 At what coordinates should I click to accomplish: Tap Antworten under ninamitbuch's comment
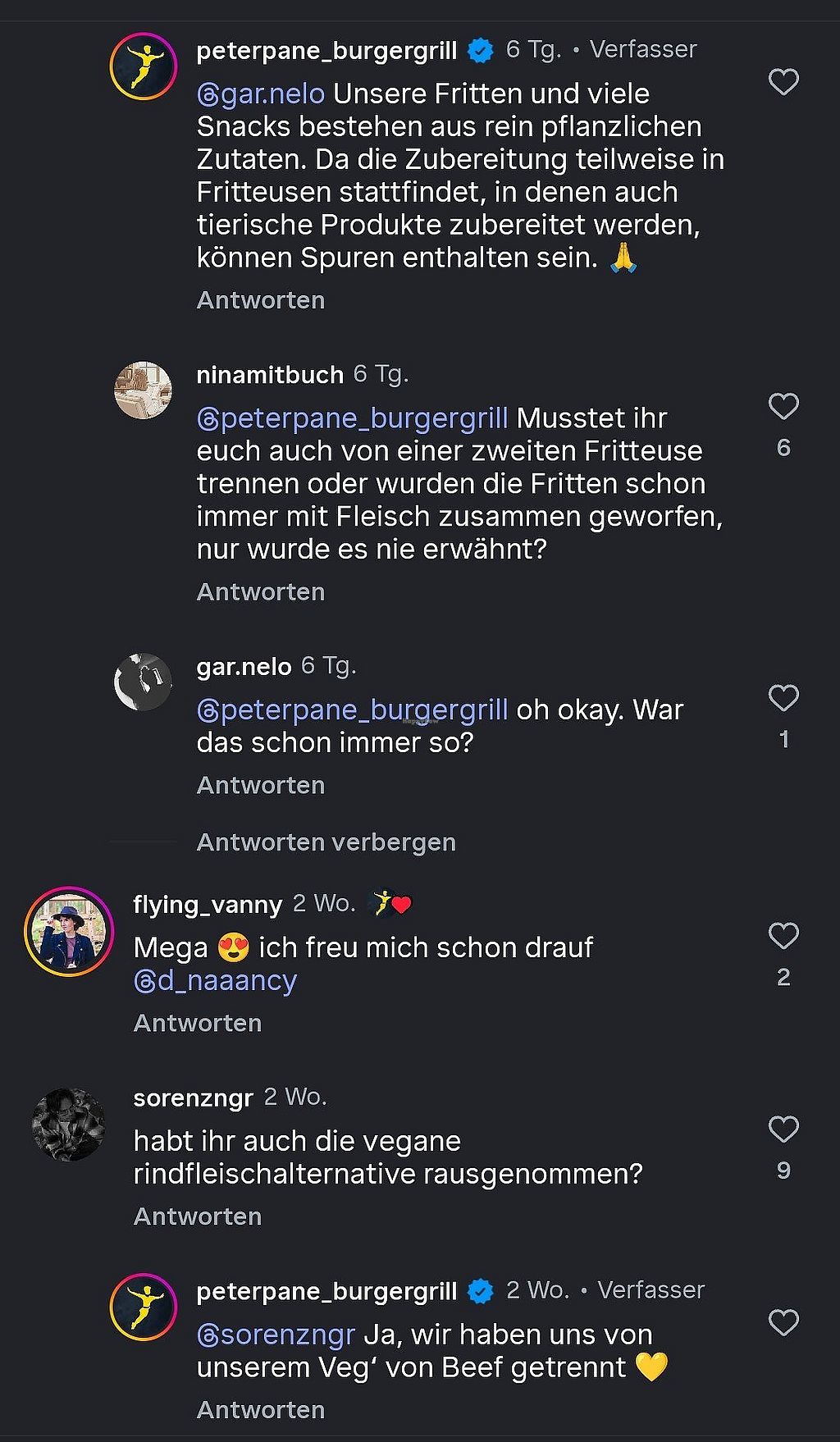point(261,592)
